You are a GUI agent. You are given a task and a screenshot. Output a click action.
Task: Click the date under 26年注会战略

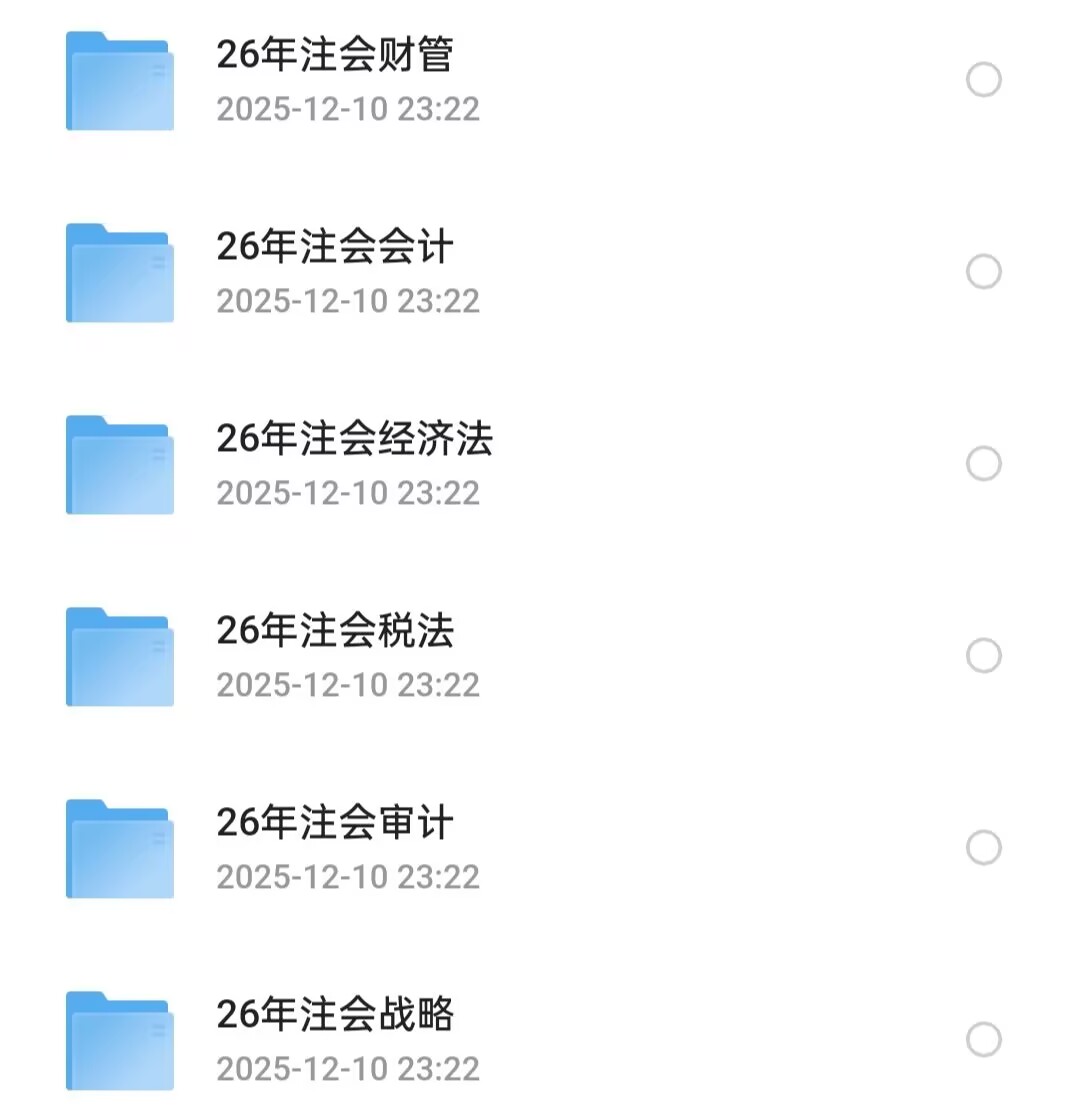(x=349, y=1067)
